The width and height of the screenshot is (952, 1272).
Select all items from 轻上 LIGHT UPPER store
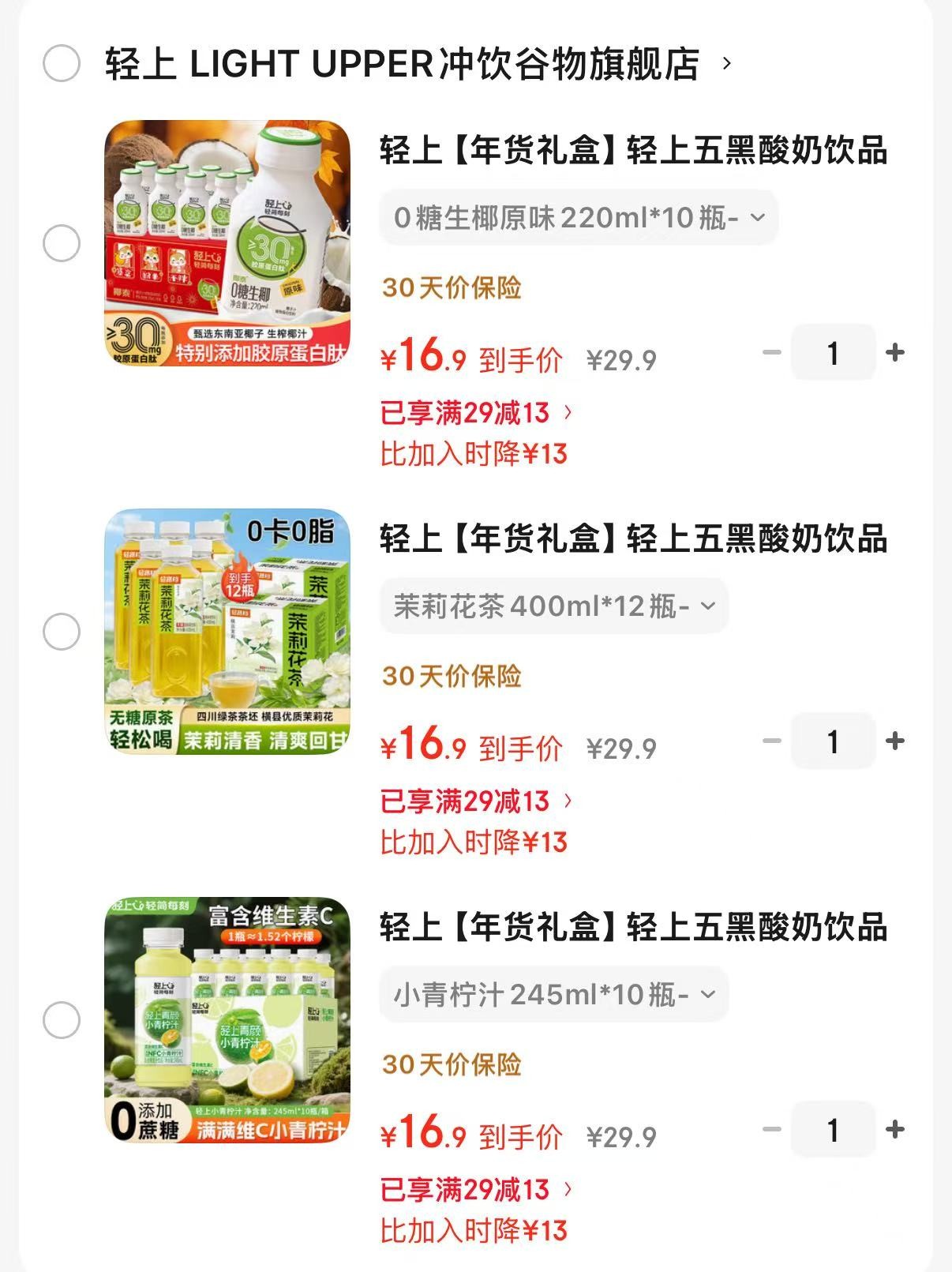[x=62, y=63]
